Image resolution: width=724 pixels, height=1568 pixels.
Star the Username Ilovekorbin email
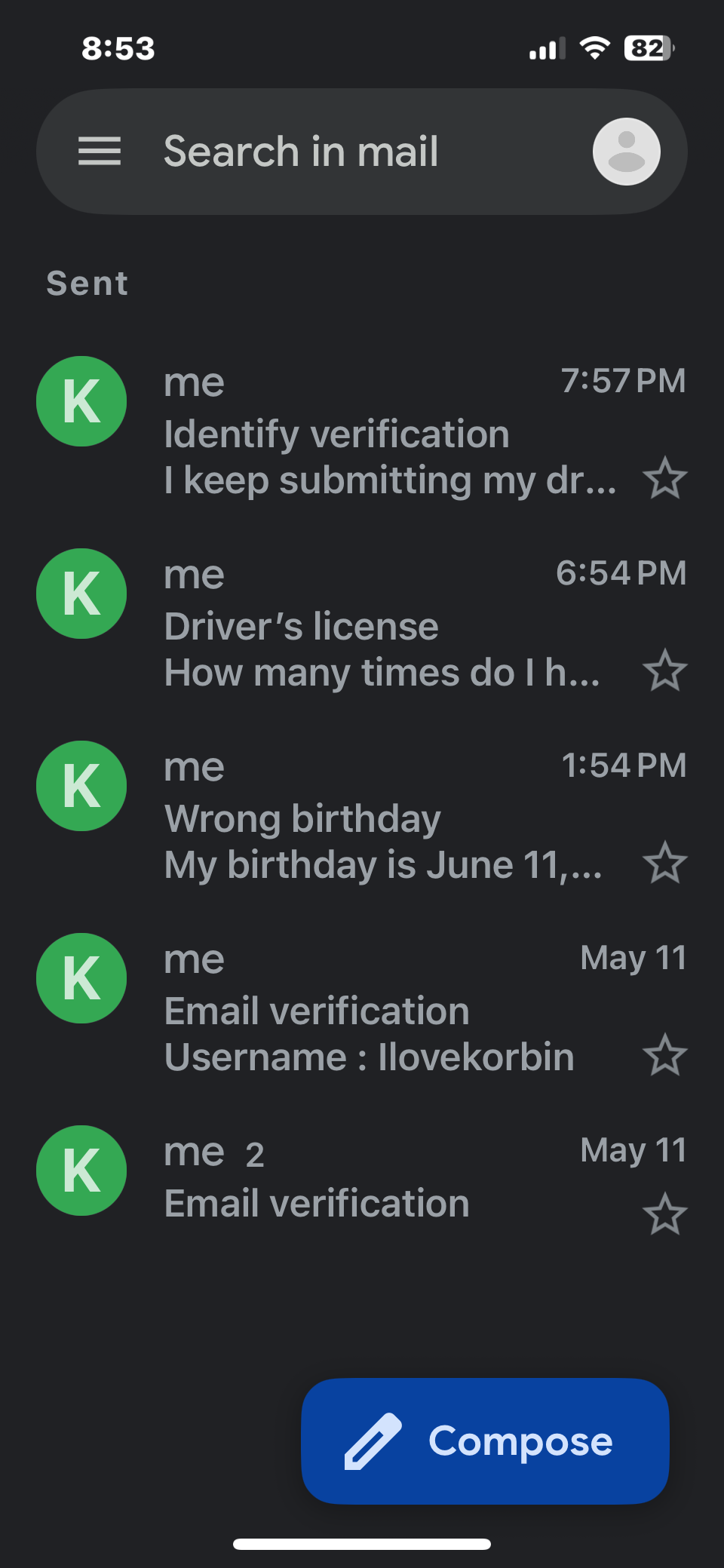pos(664,1055)
